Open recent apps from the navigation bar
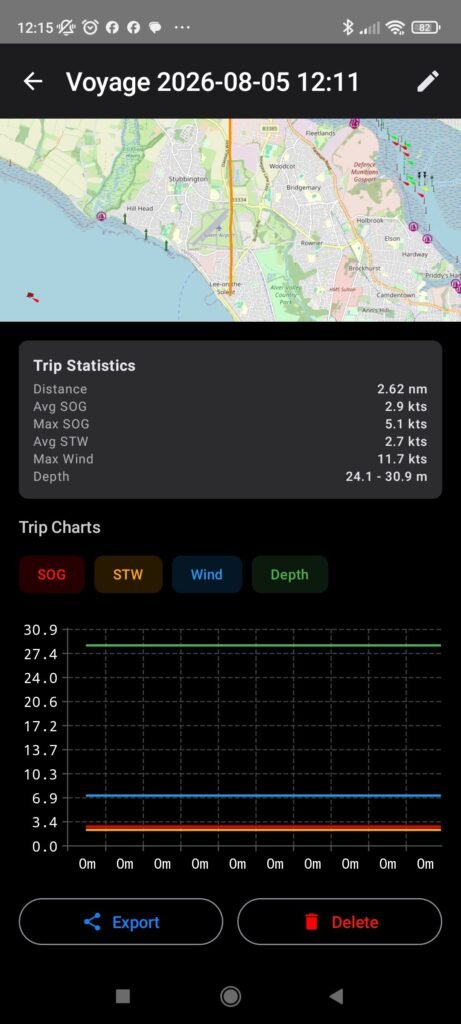This screenshot has width=461, height=1024. click(123, 996)
